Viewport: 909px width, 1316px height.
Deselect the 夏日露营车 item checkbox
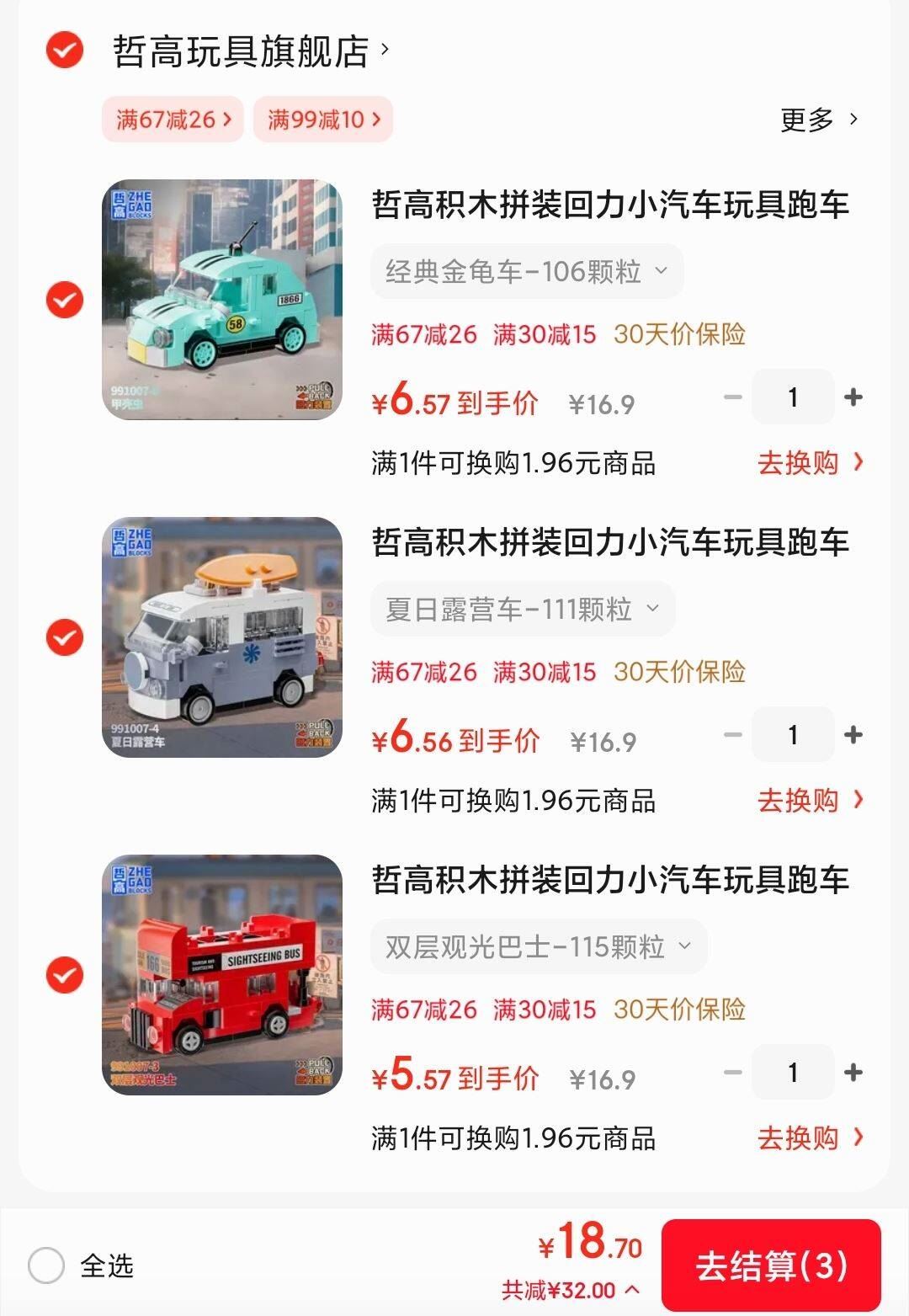[64, 637]
